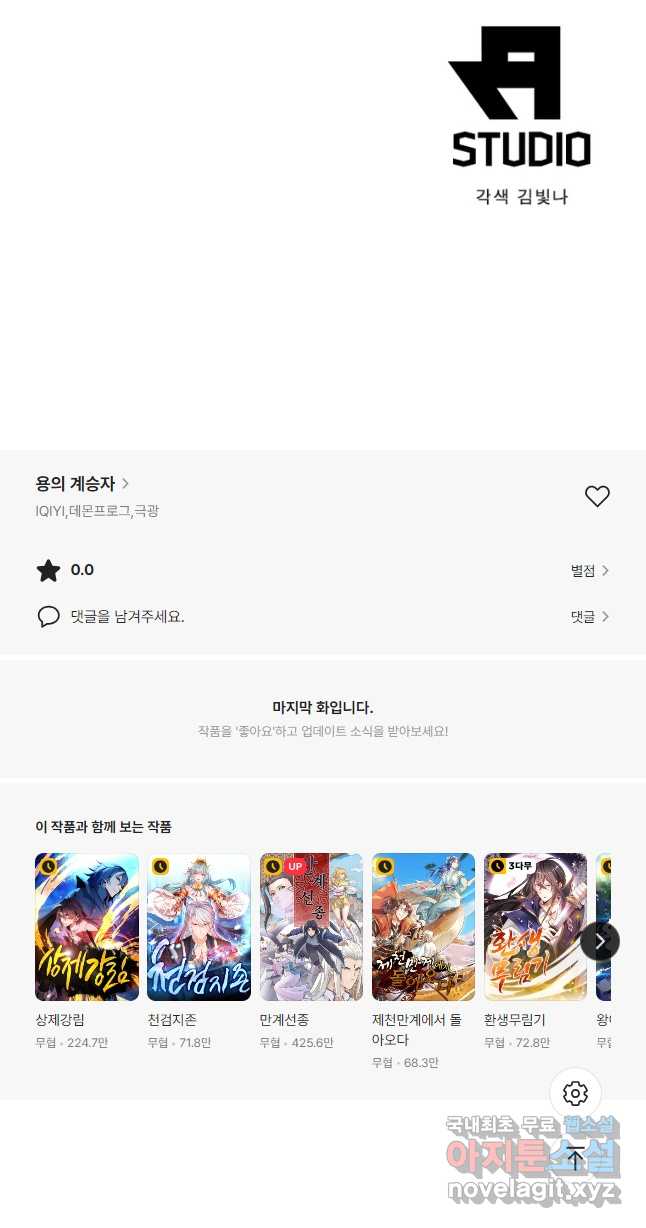
Task: Open the 용의 계승자 series page
Action: point(82,484)
